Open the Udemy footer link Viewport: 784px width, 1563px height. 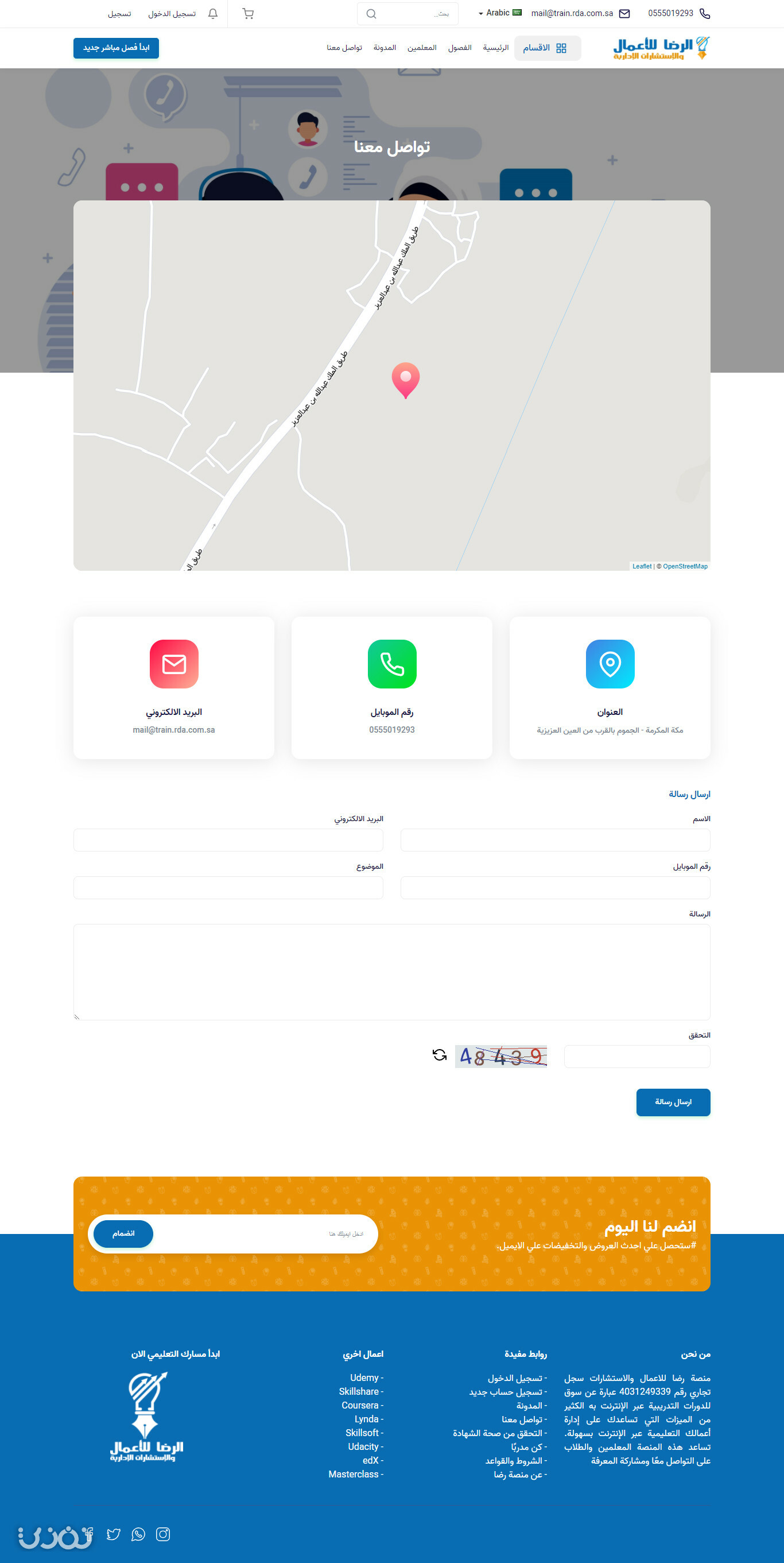366,1378
